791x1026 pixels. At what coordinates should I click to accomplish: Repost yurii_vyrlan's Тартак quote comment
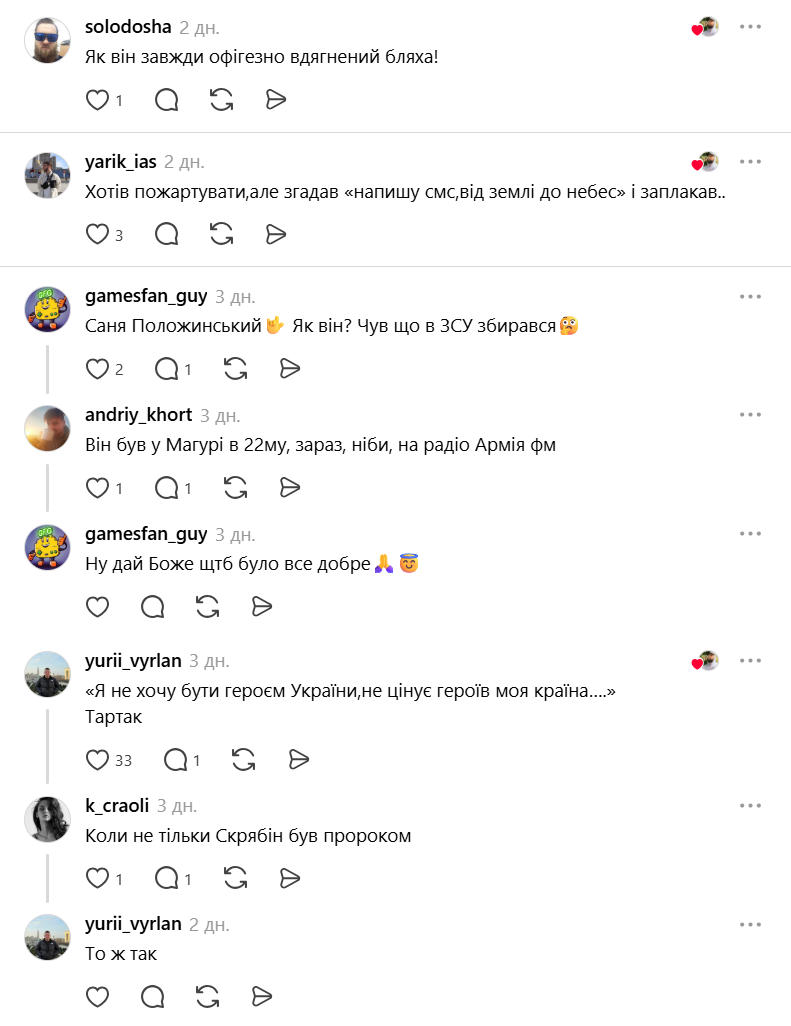243,760
